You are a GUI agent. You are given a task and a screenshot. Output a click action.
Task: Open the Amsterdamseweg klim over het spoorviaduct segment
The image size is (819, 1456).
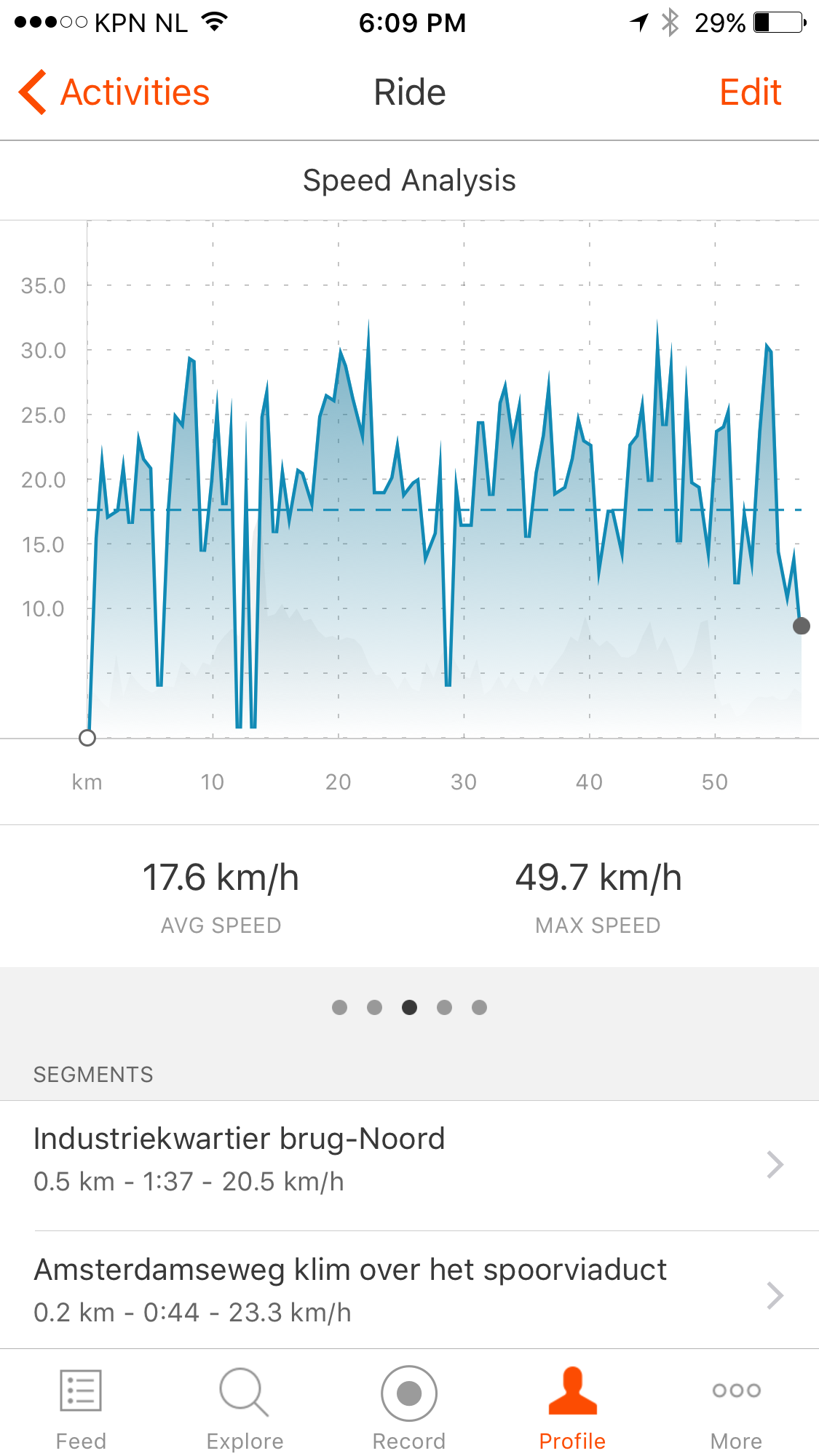pos(408,1292)
